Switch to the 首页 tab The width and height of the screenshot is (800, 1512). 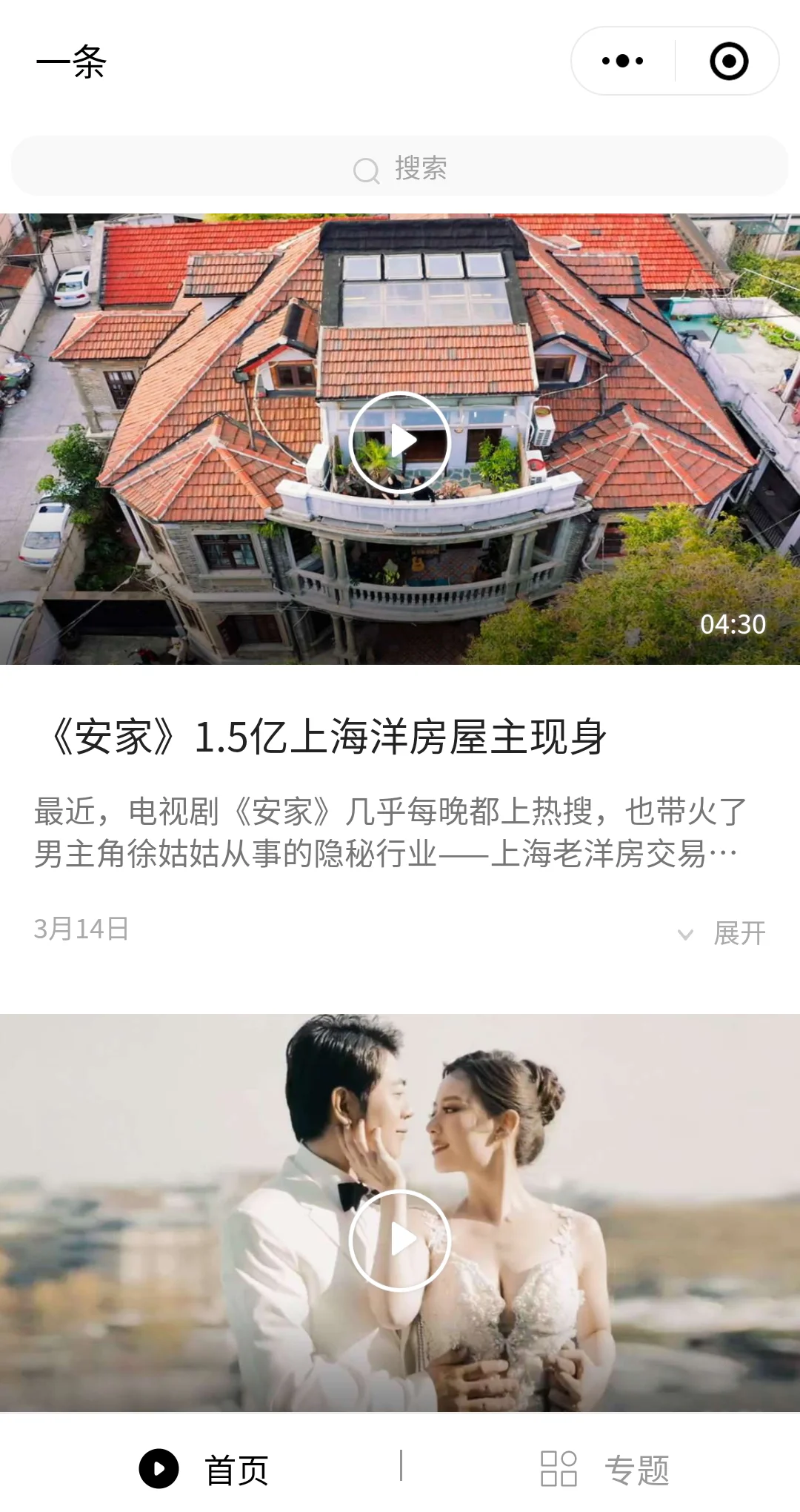(x=204, y=1469)
